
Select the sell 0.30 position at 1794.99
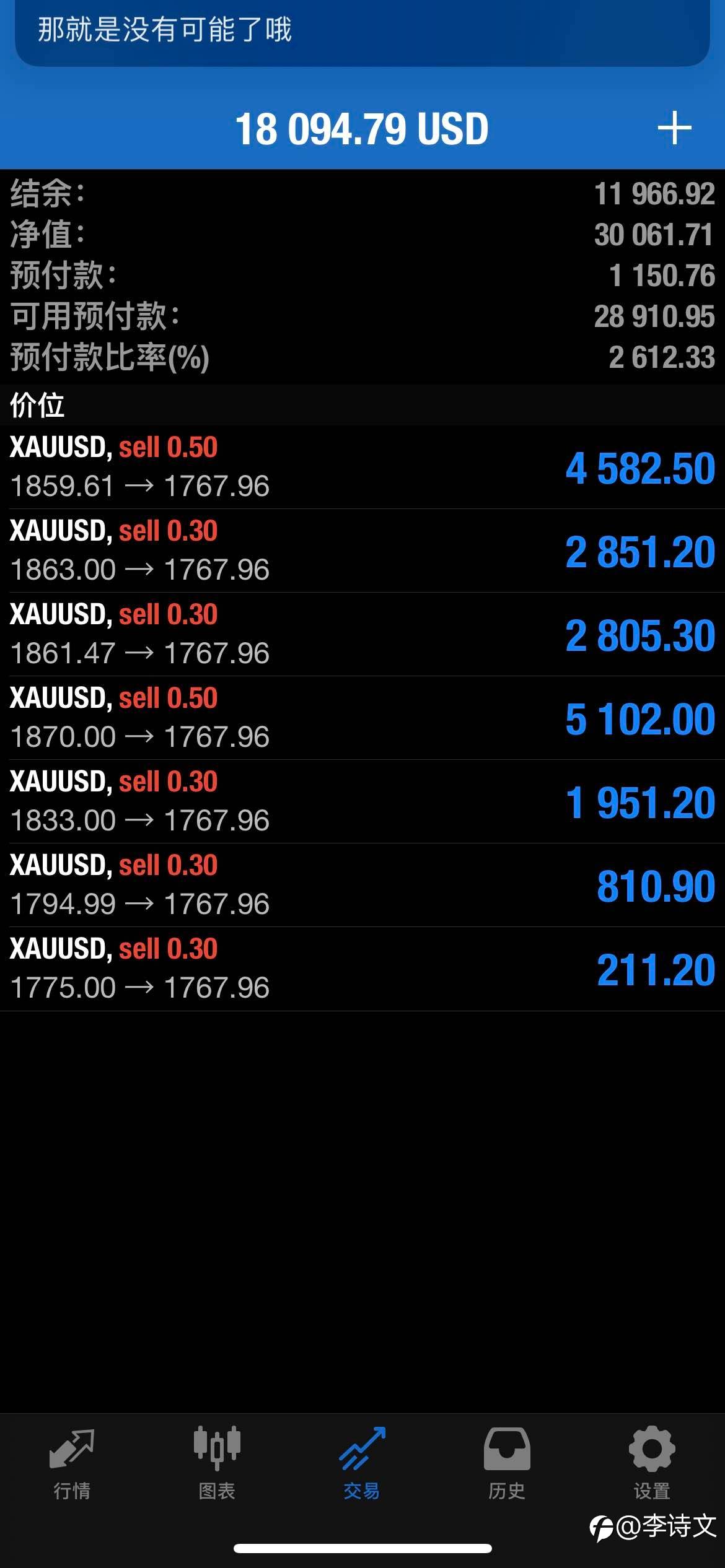[x=362, y=885]
